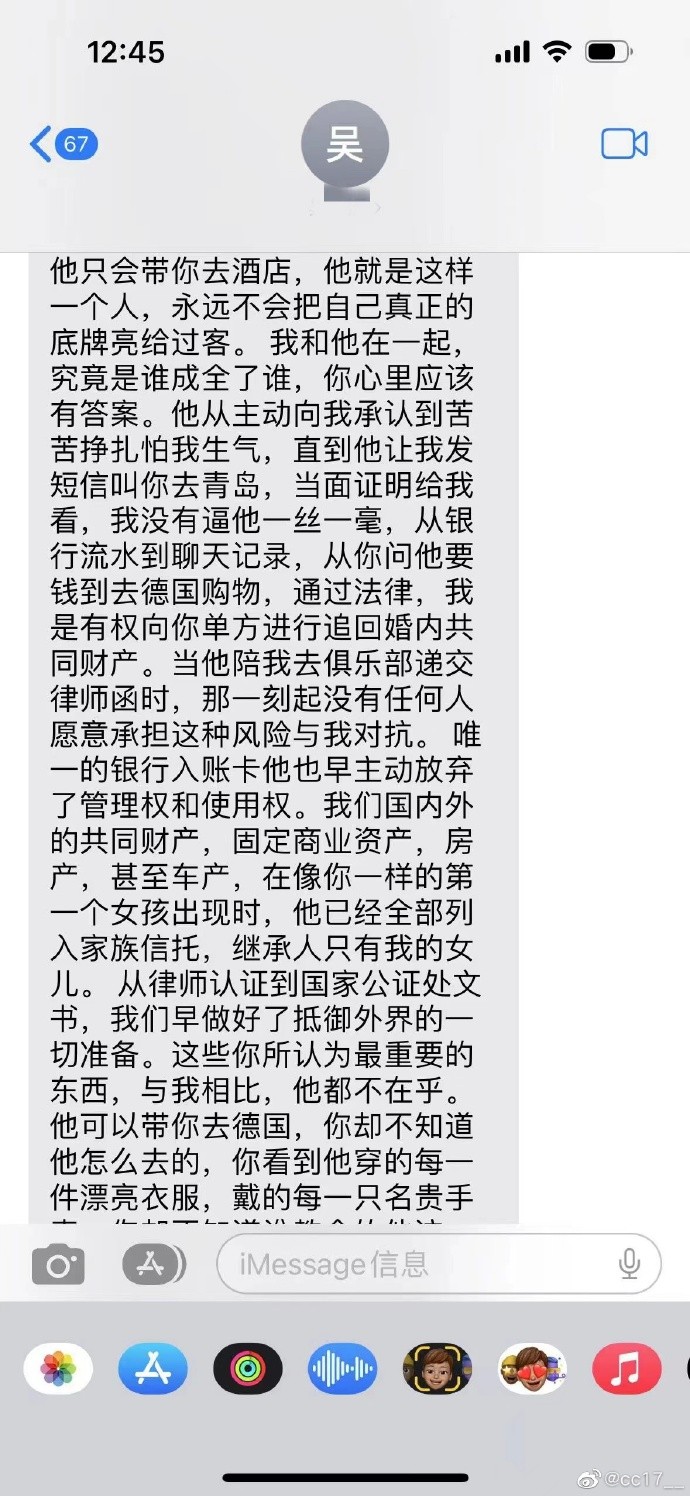Toggle the iMessage apps drawer

pos(154,1264)
